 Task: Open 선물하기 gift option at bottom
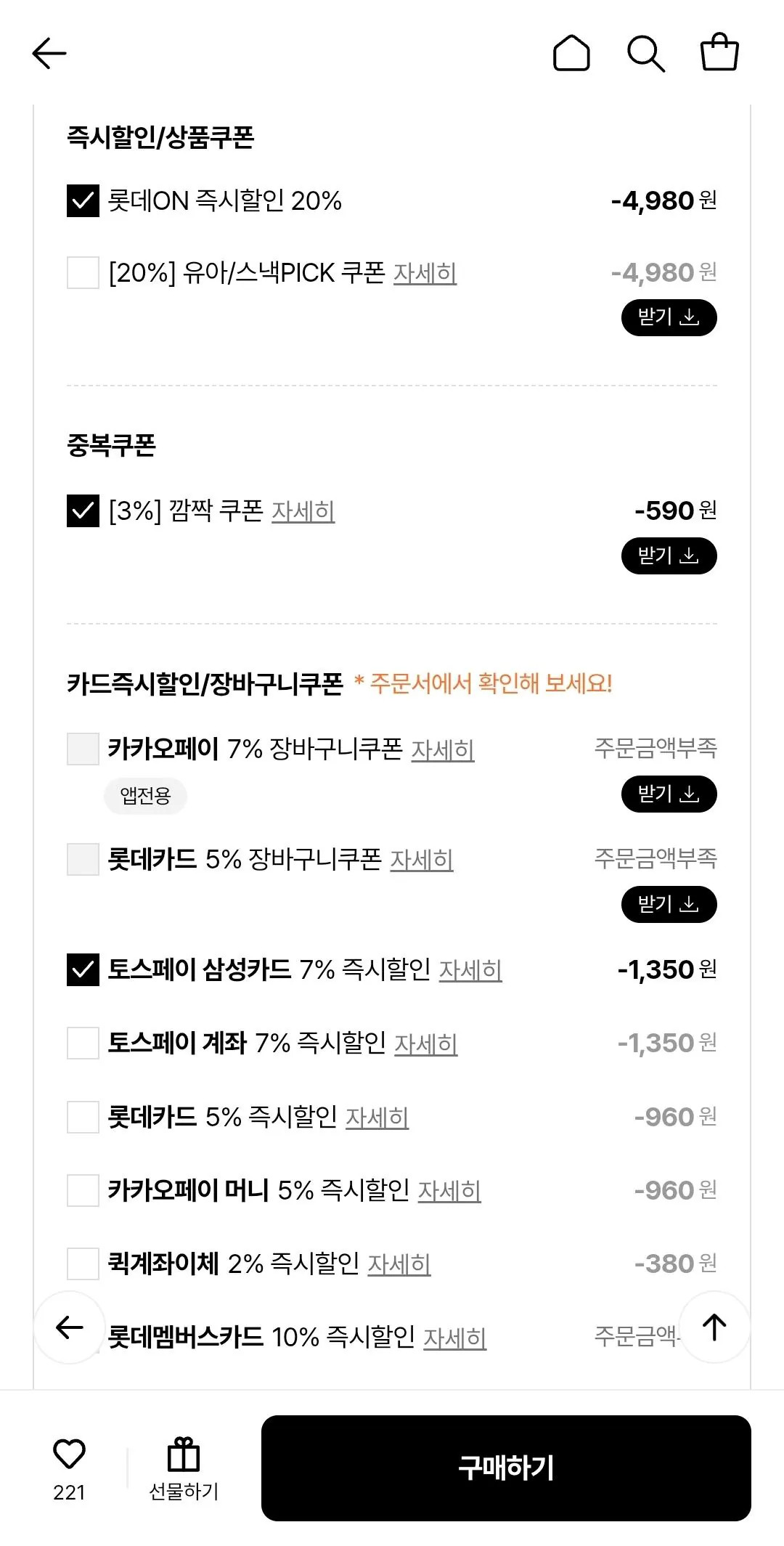[x=184, y=1460]
